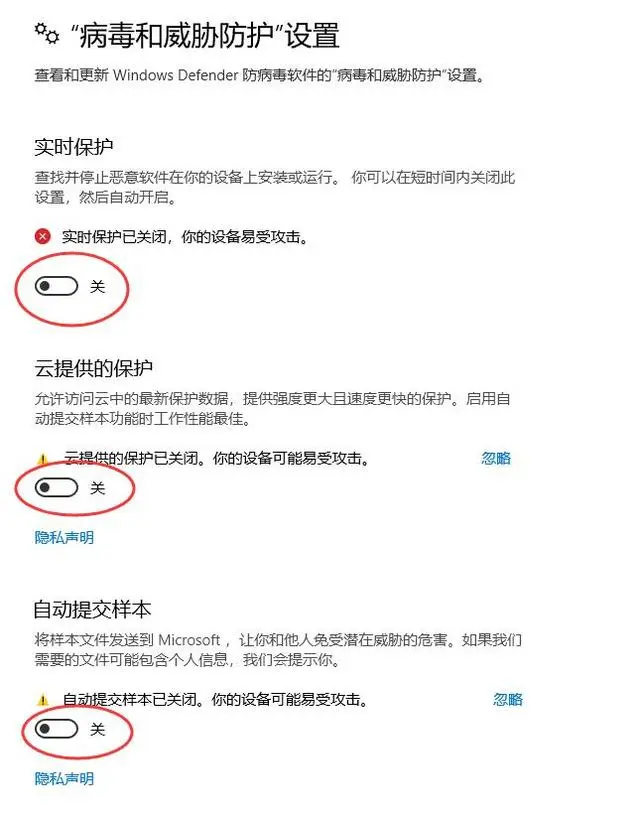
Task: Enable the 云提供的保护 switch
Action: [x=57, y=488]
